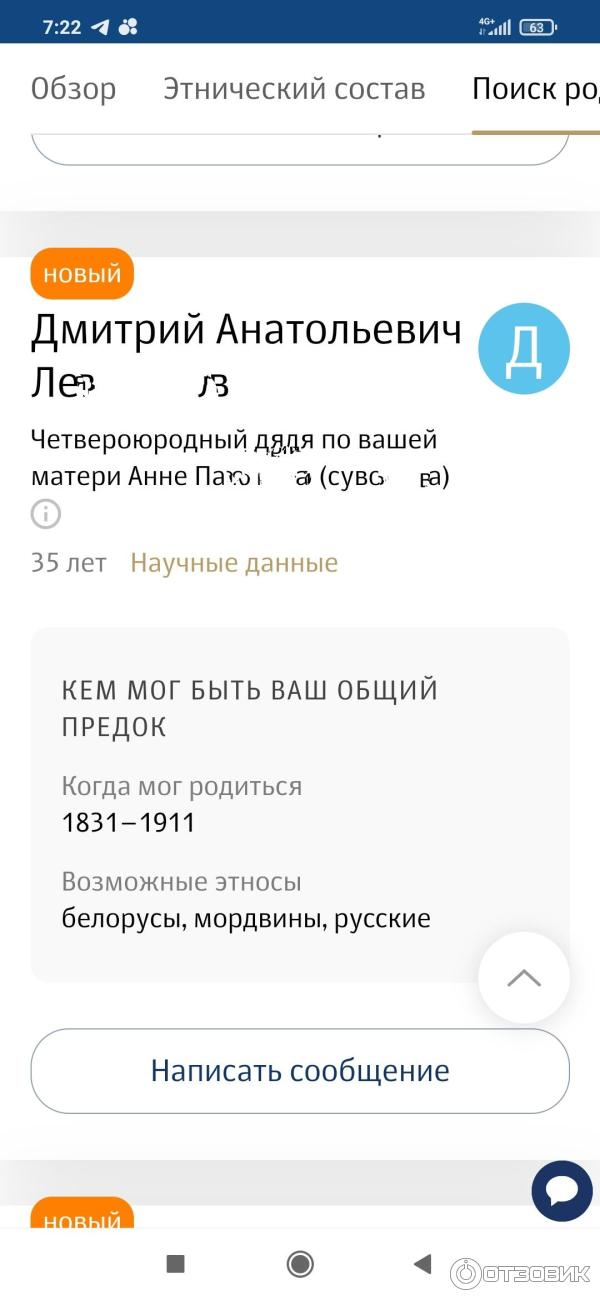Open Научные данные link
This screenshot has width=600, height=1300.
tap(234, 563)
